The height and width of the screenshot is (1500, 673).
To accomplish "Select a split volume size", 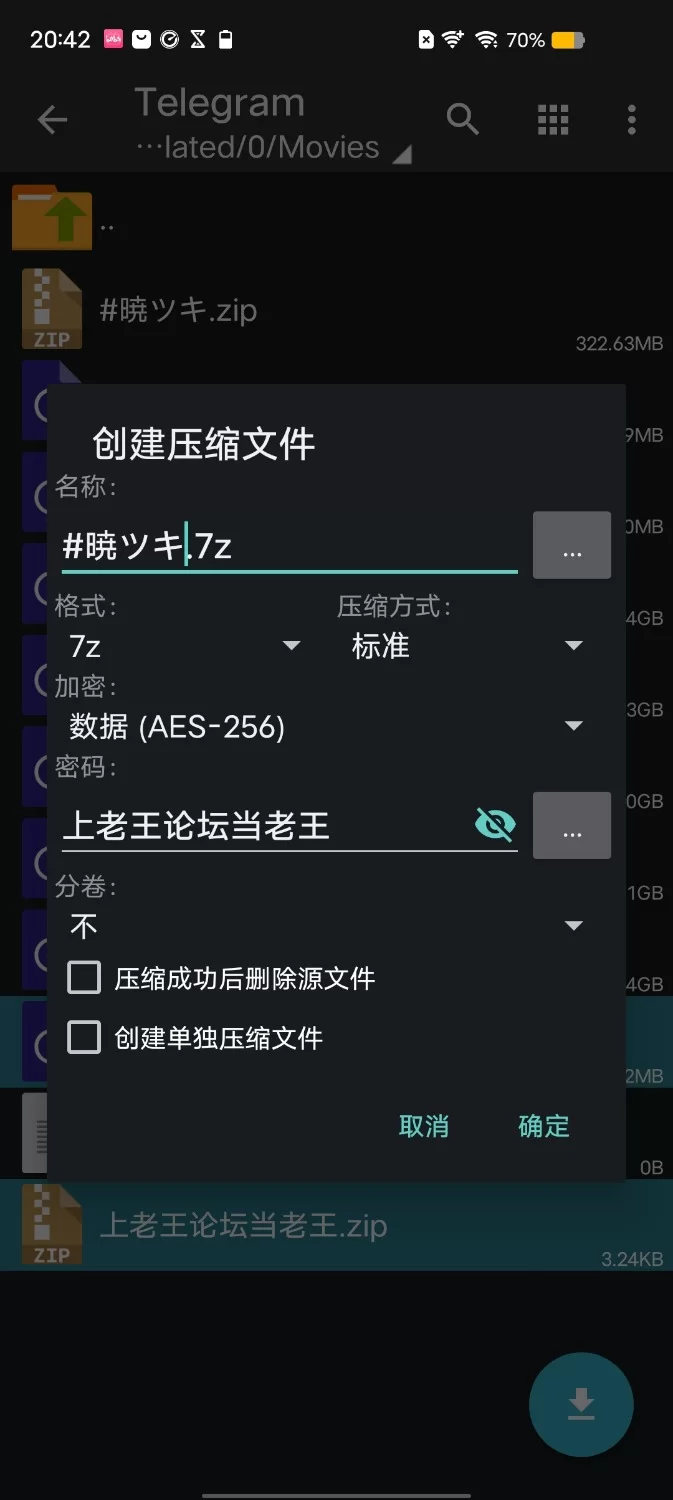I will coord(325,926).
